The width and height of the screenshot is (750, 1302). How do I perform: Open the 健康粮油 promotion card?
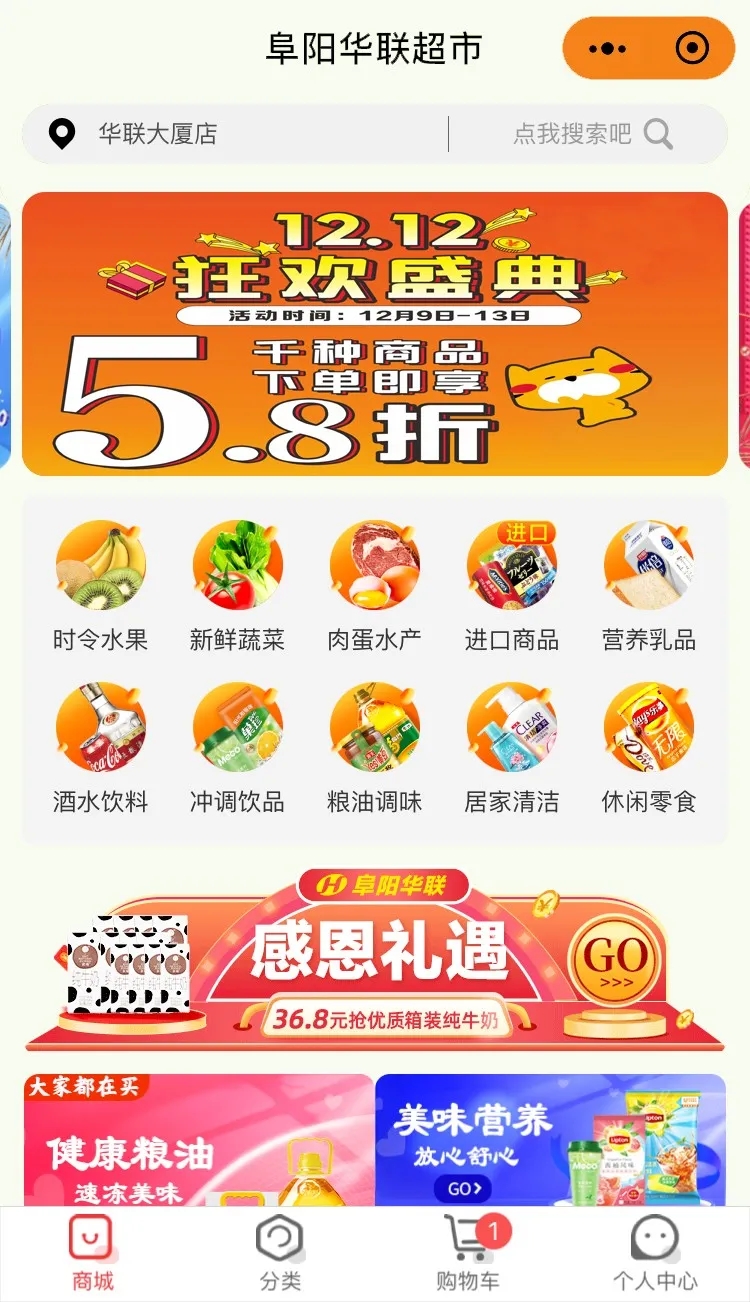coord(198,1140)
